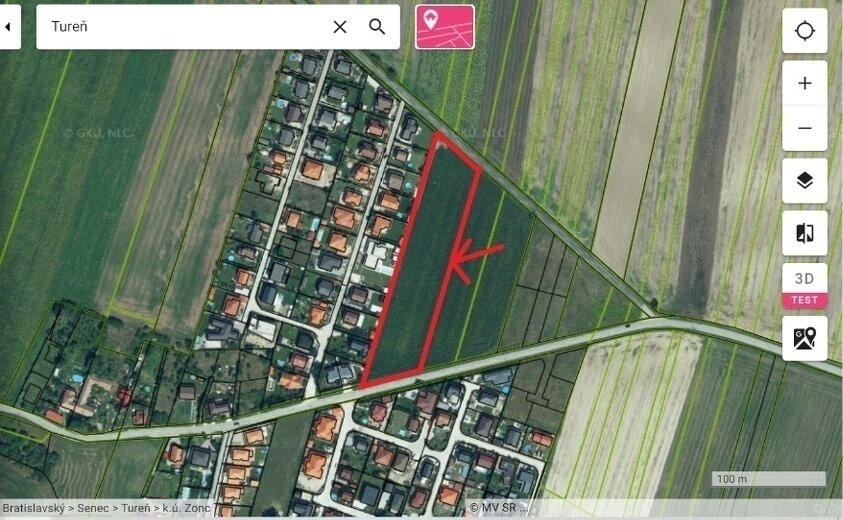This screenshot has height=520, width=843.
Task: Zoom in with the plus button
Action: pos(804,83)
